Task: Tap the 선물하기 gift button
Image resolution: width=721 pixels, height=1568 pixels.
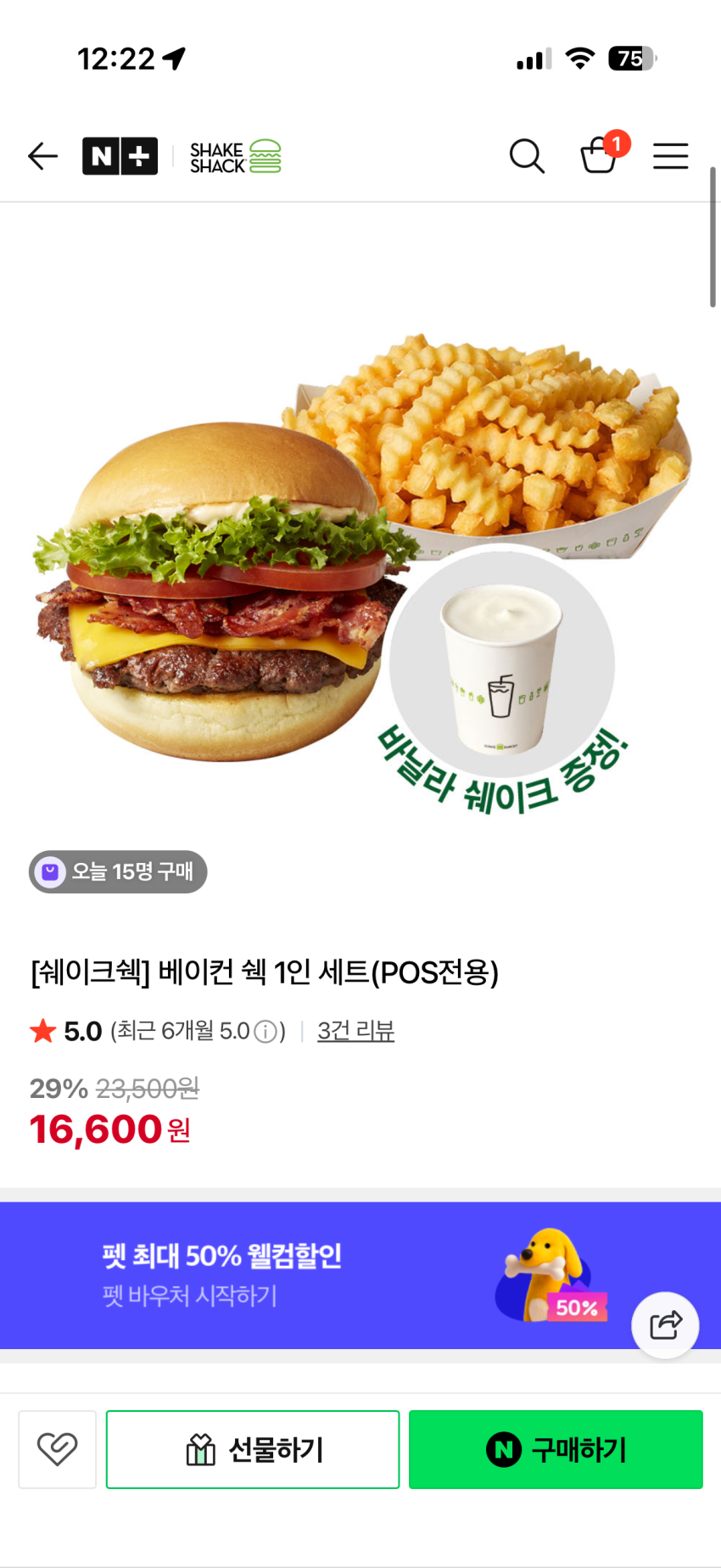Action: pos(253,1449)
